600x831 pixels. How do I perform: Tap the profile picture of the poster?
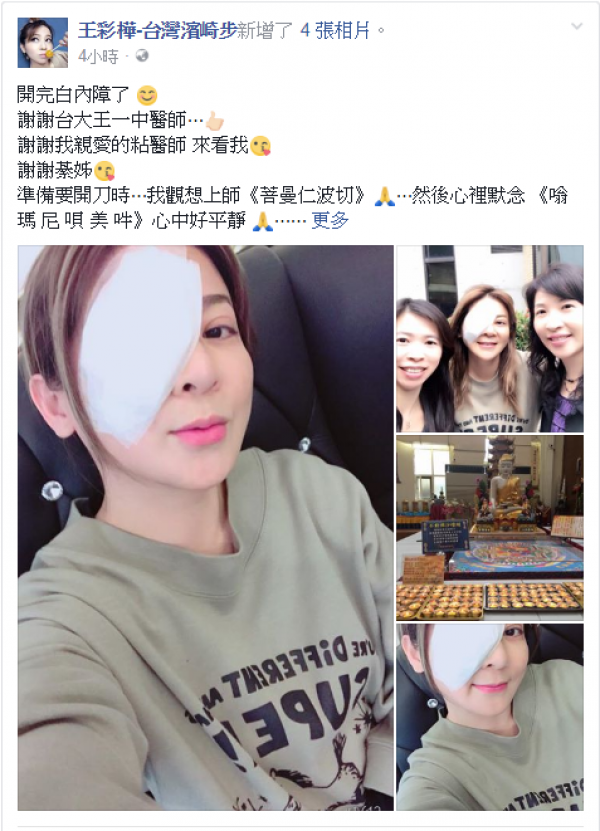(x=43, y=42)
